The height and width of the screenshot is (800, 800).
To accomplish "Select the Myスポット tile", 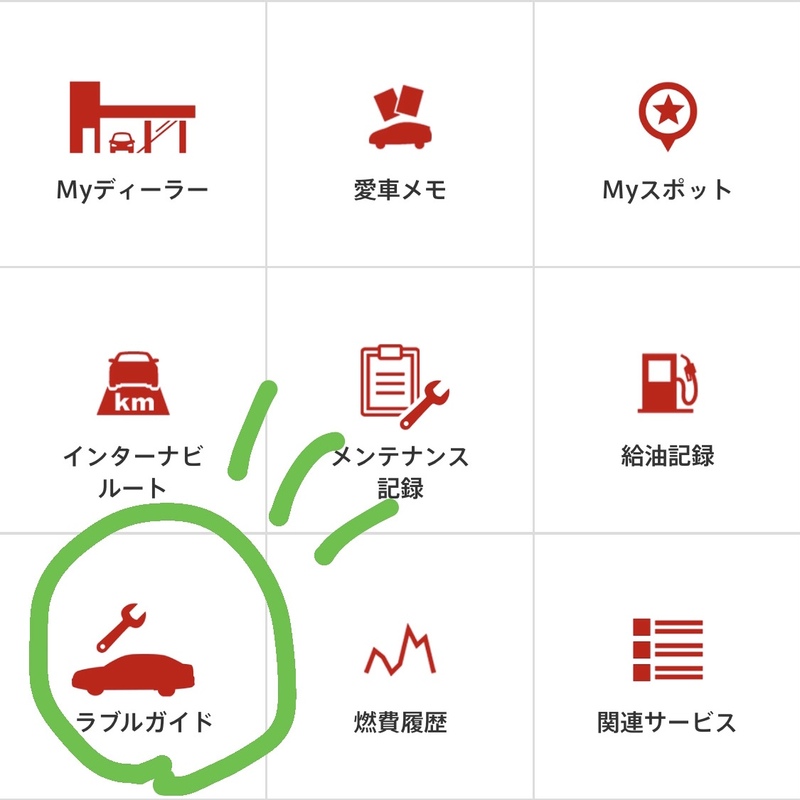I will (x=667, y=140).
